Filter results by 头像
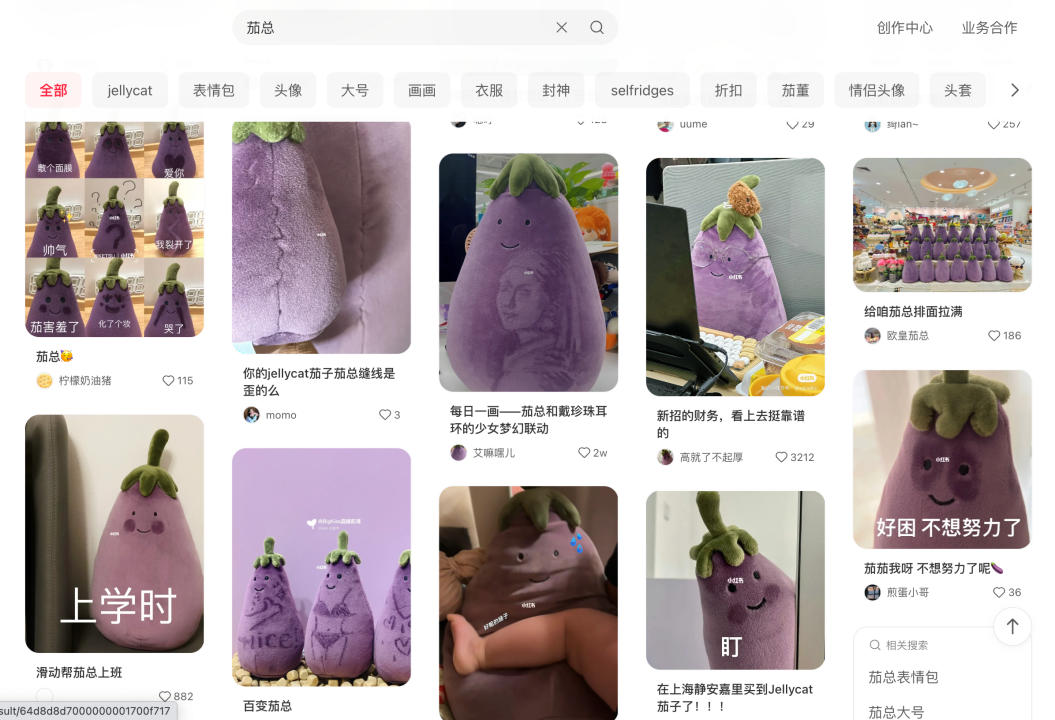 (288, 90)
